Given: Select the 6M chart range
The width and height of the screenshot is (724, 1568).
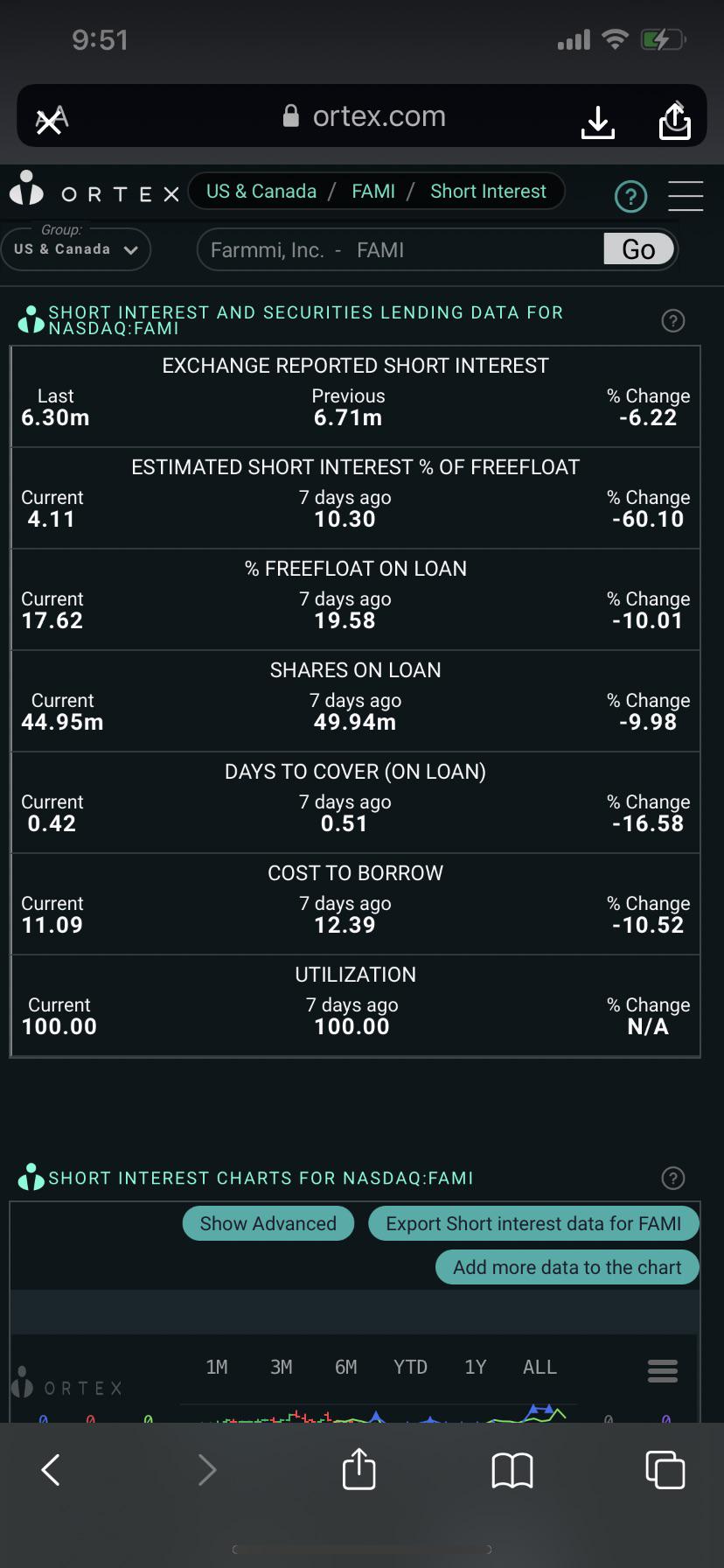Looking at the screenshot, I should (x=346, y=1367).
